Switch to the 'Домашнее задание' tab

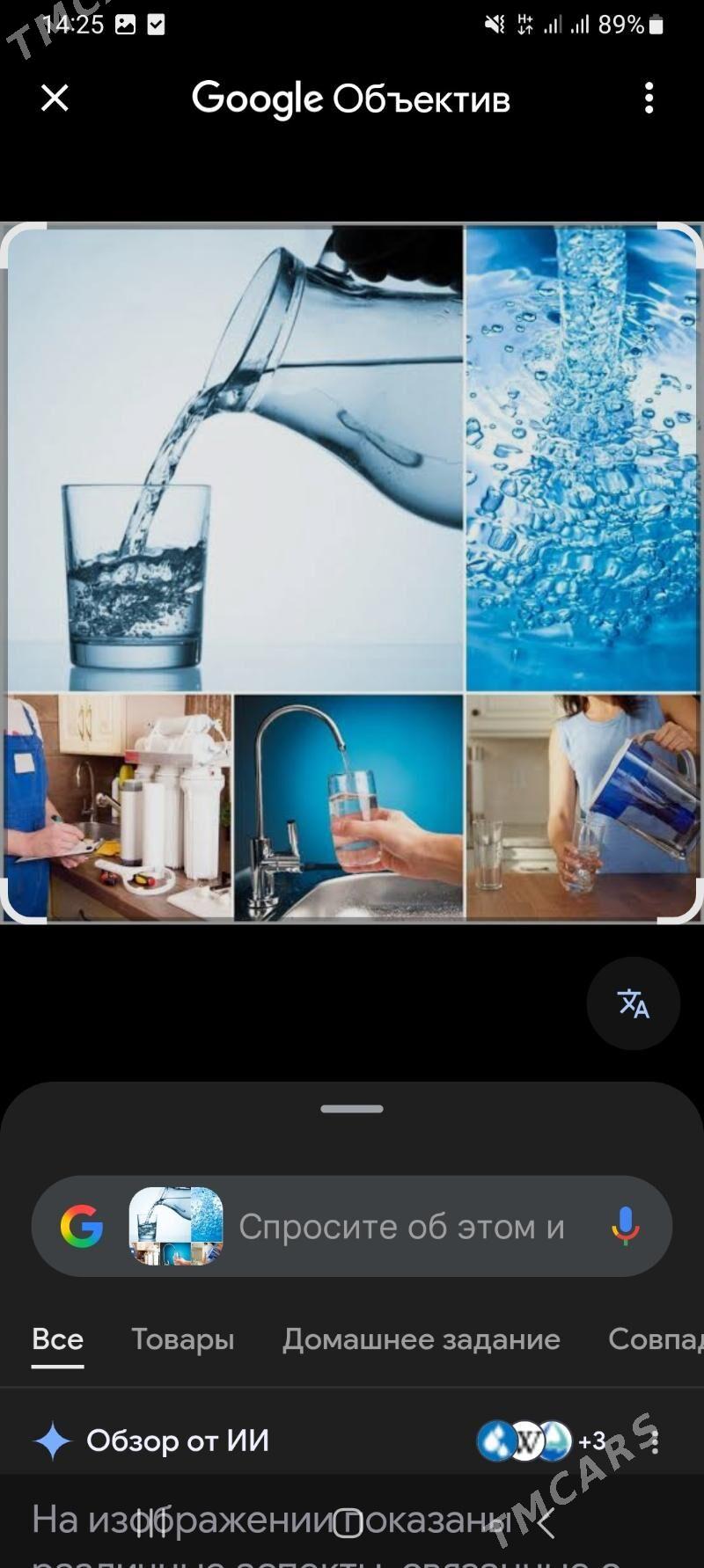(421, 1339)
